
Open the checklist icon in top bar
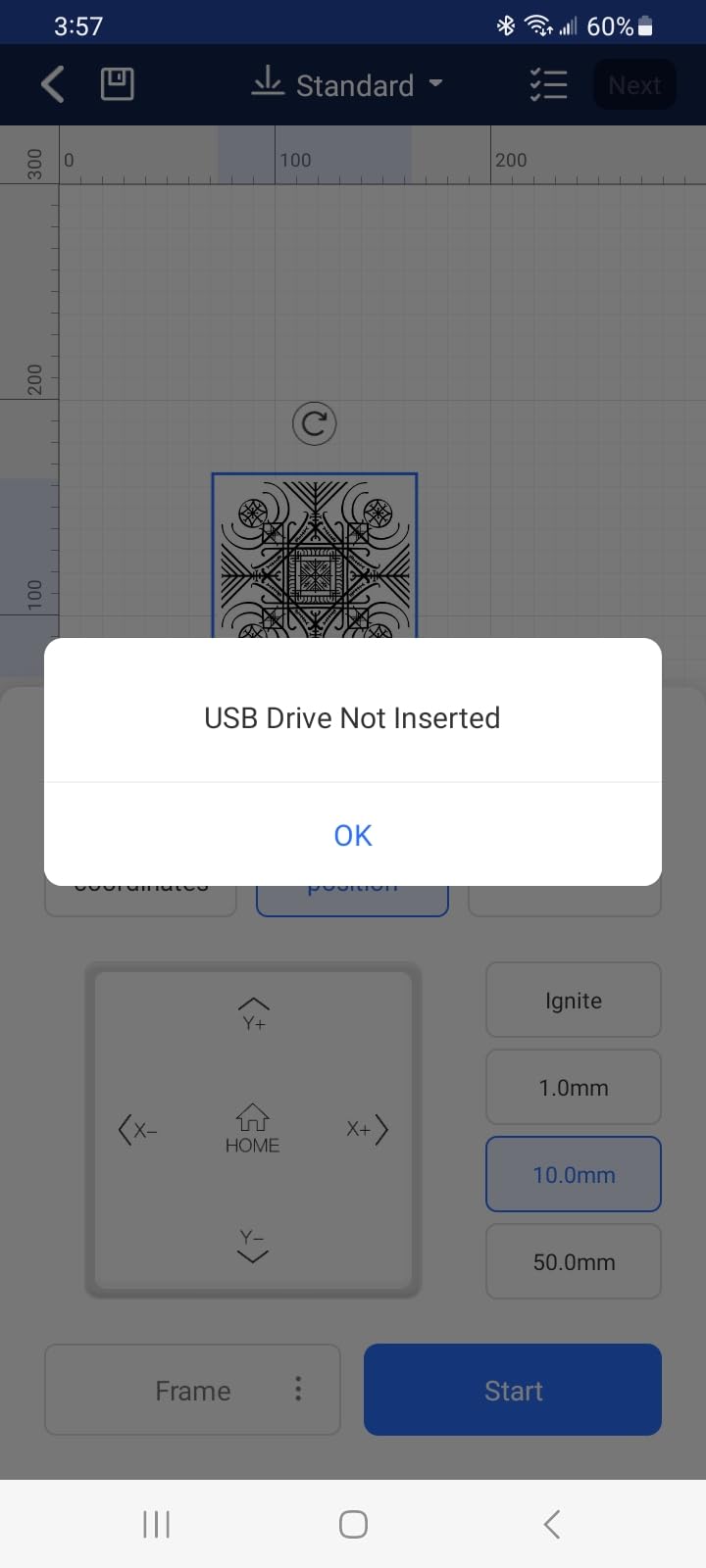coord(548,84)
